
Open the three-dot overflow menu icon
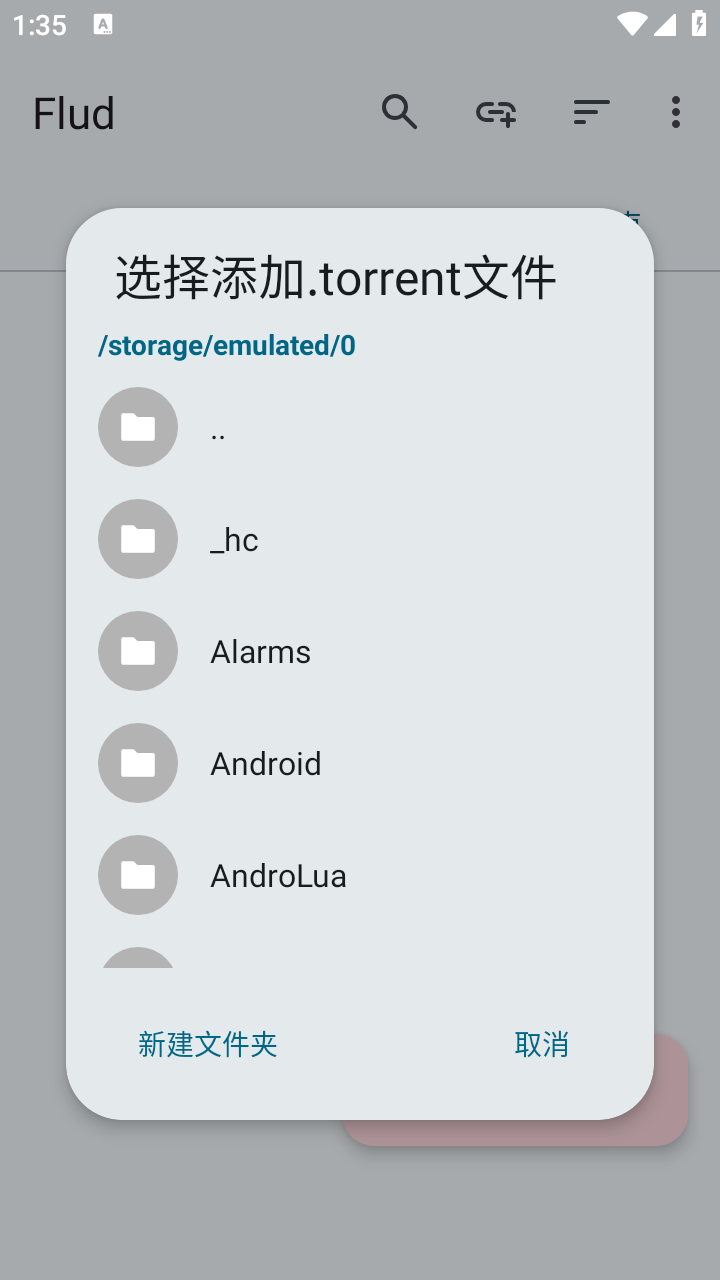click(675, 112)
